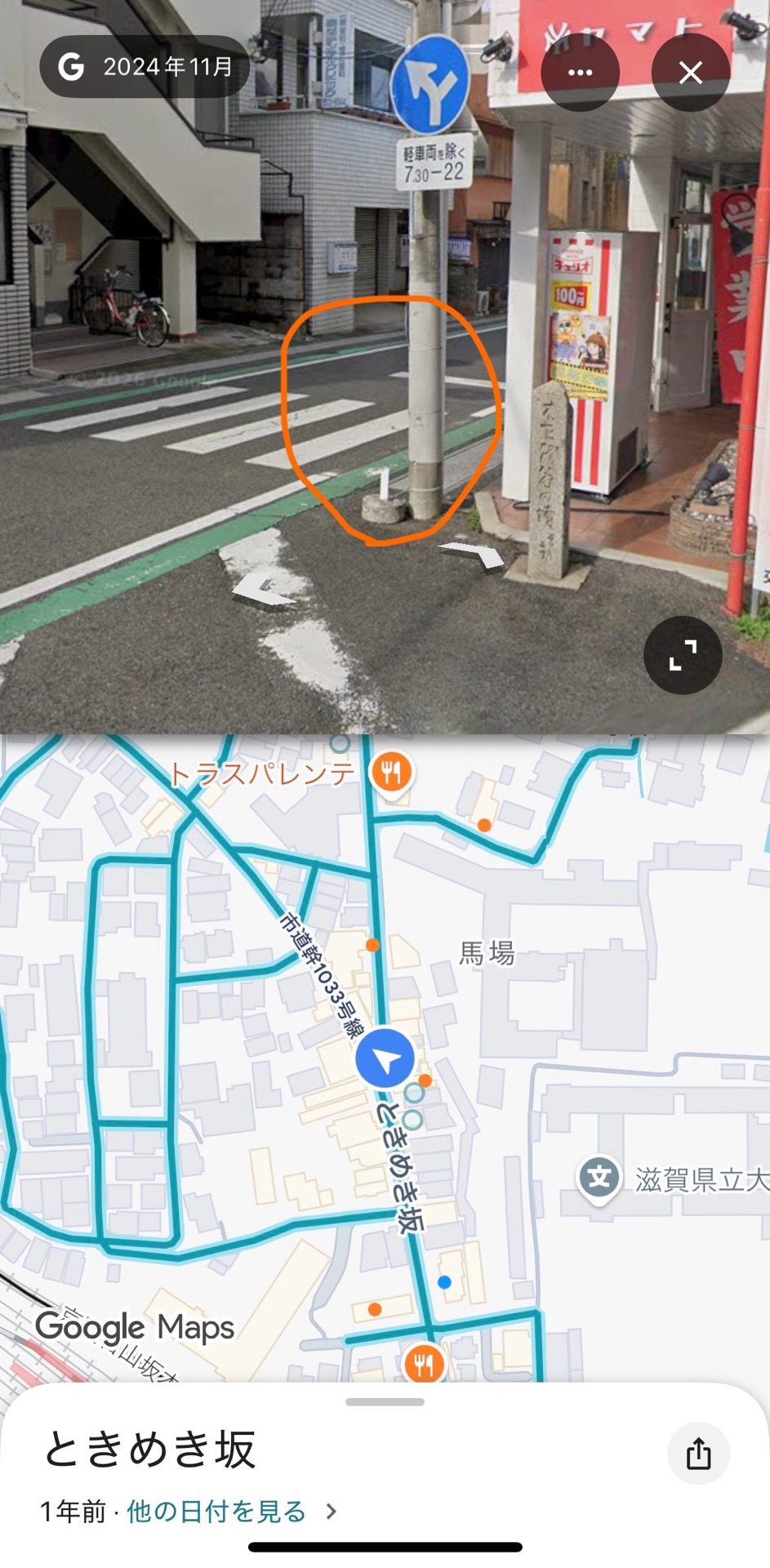Screen dimensions: 770x1568
Task: Open the three-dot more options menu
Action: click(x=580, y=73)
